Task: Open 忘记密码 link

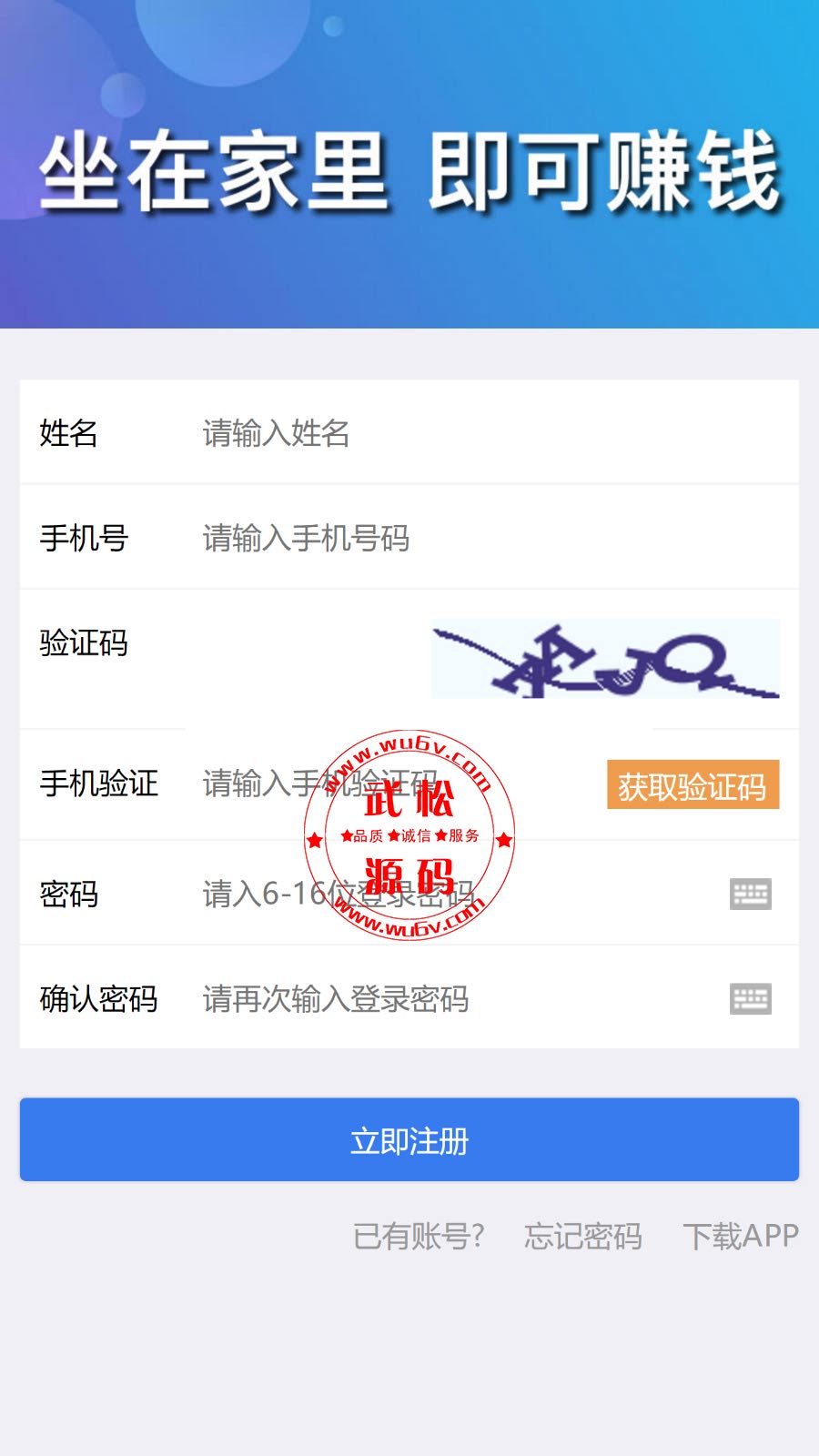Action: pos(583,1236)
